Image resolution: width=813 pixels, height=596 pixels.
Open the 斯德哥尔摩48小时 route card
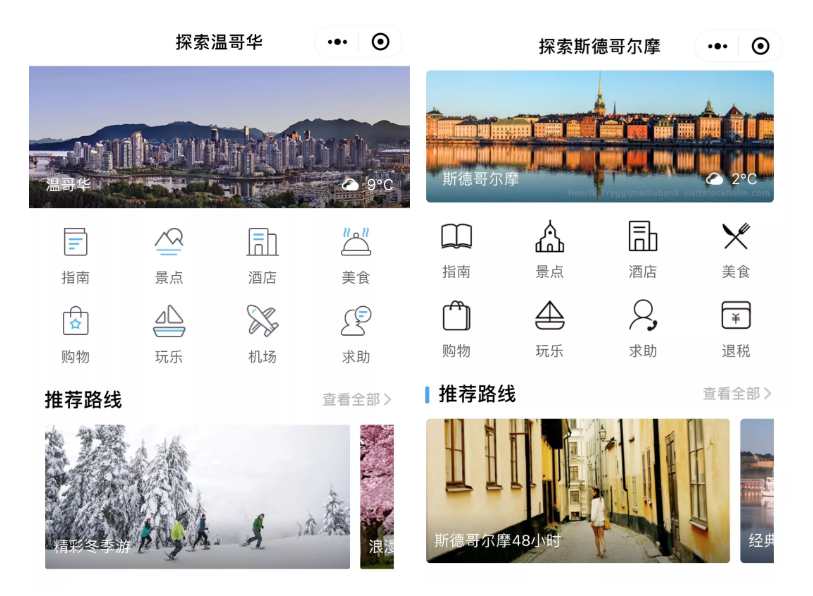click(577, 490)
